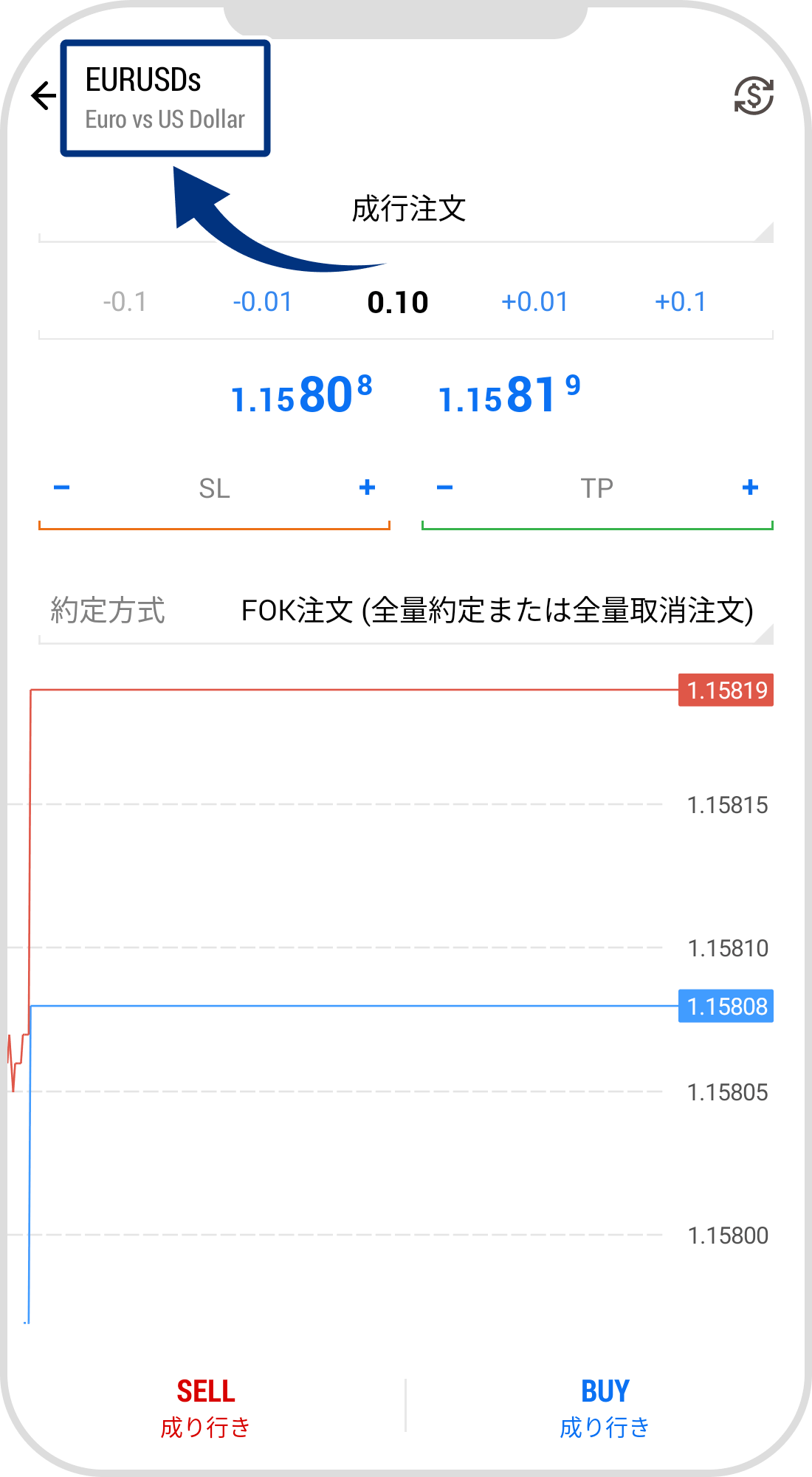Increase lot size by 0.1
The width and height of the screenshot is (812, 1477).
[681, 301]
